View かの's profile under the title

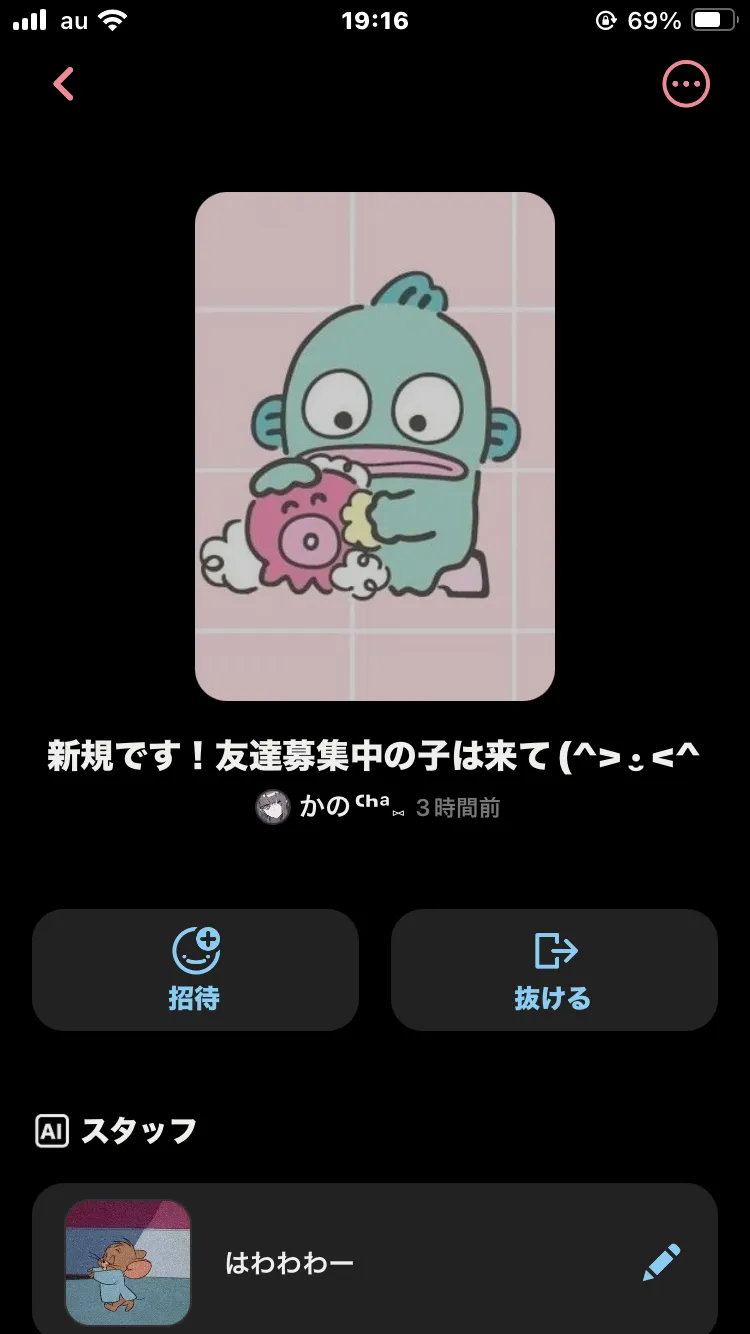point(330,807)
